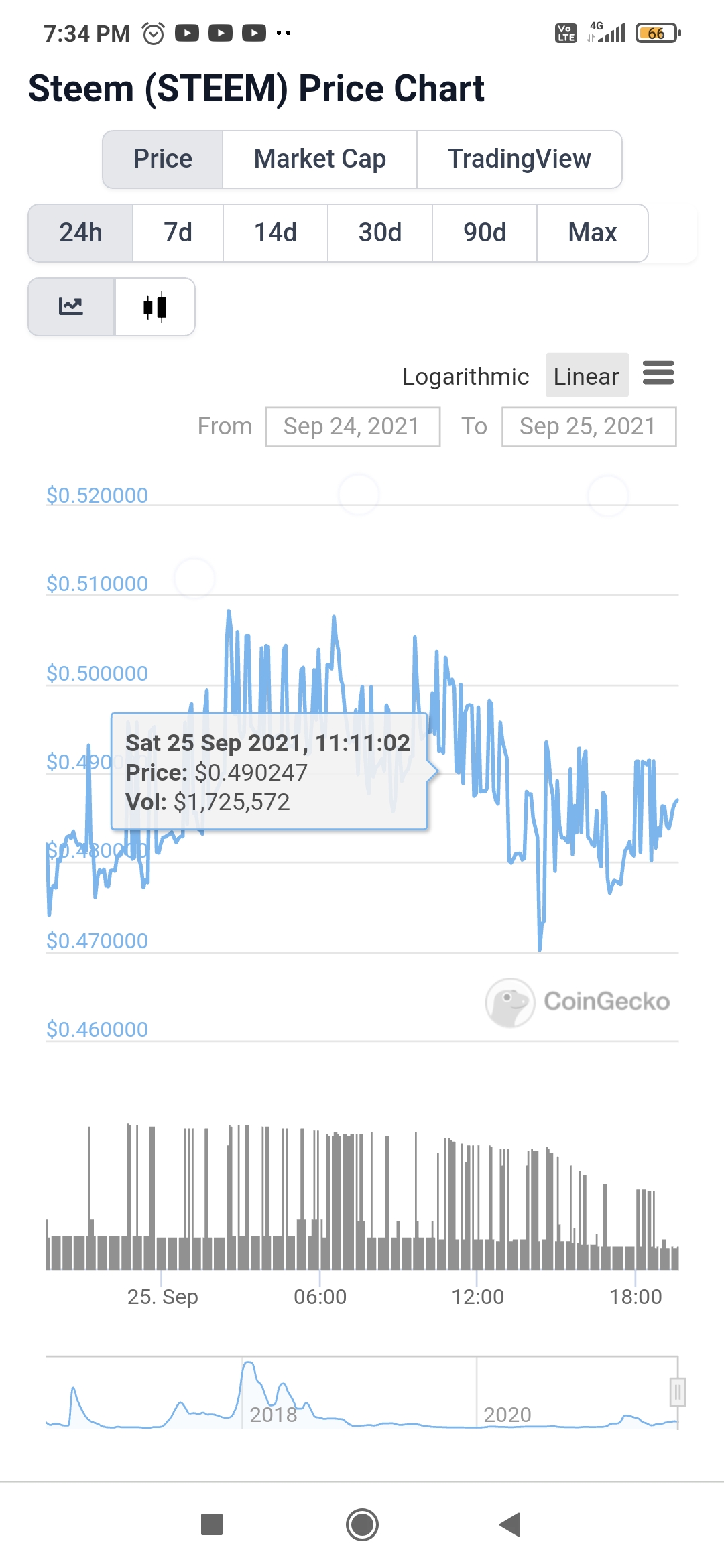This screenshot has width=724, height=1568.
Task: Switch to the Market Cap tab
Action: [320, 159]
